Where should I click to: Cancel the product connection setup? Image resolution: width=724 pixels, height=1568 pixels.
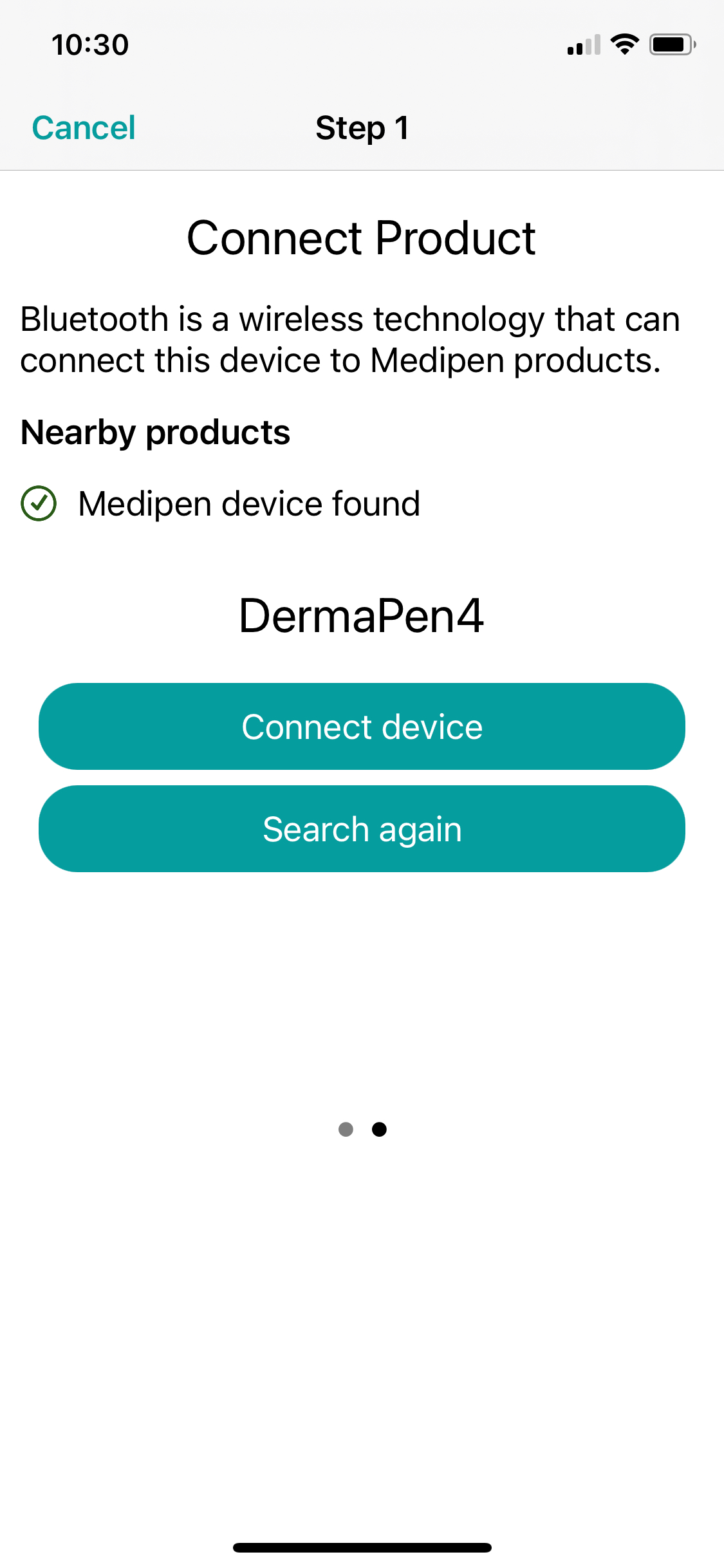click(84, 127)
